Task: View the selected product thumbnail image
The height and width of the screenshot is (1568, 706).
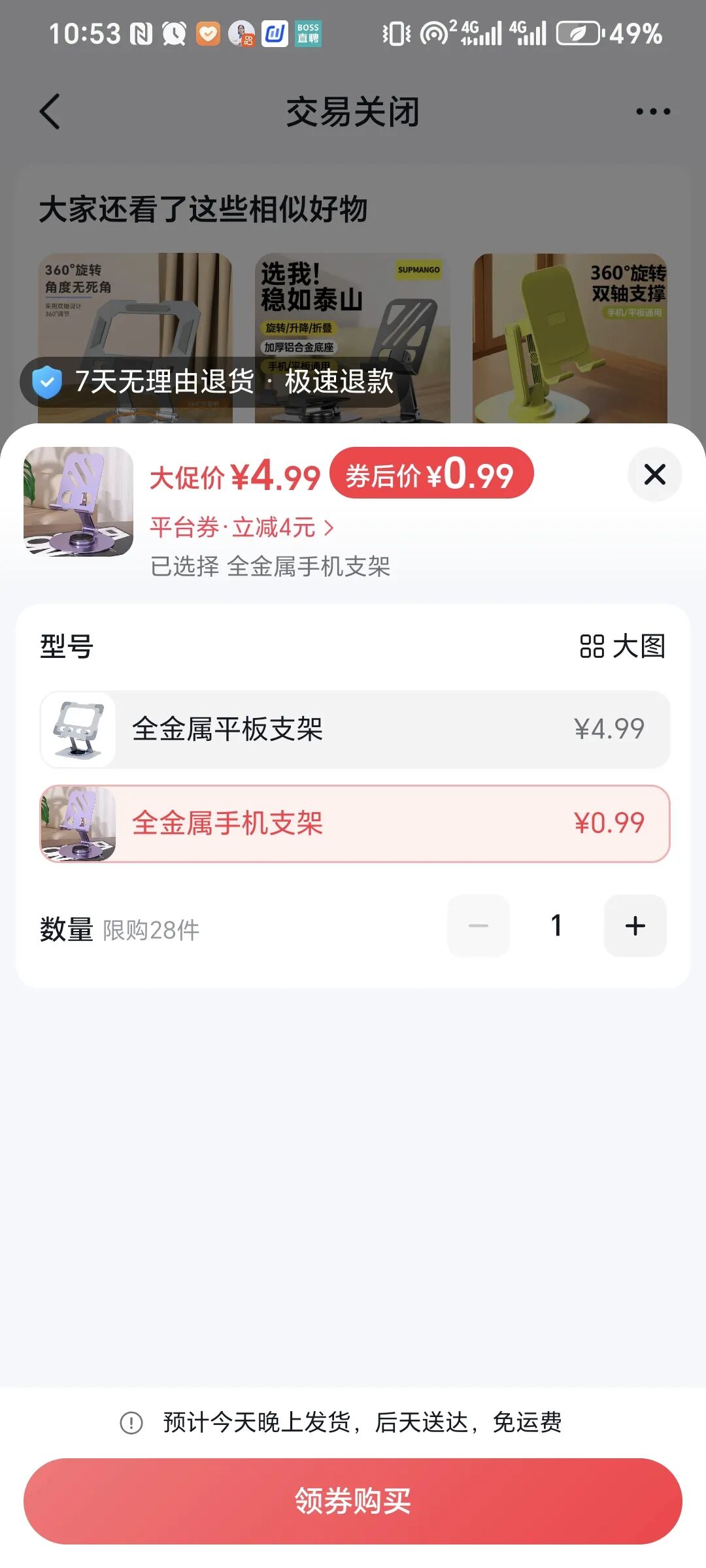Action: (78, 502)
